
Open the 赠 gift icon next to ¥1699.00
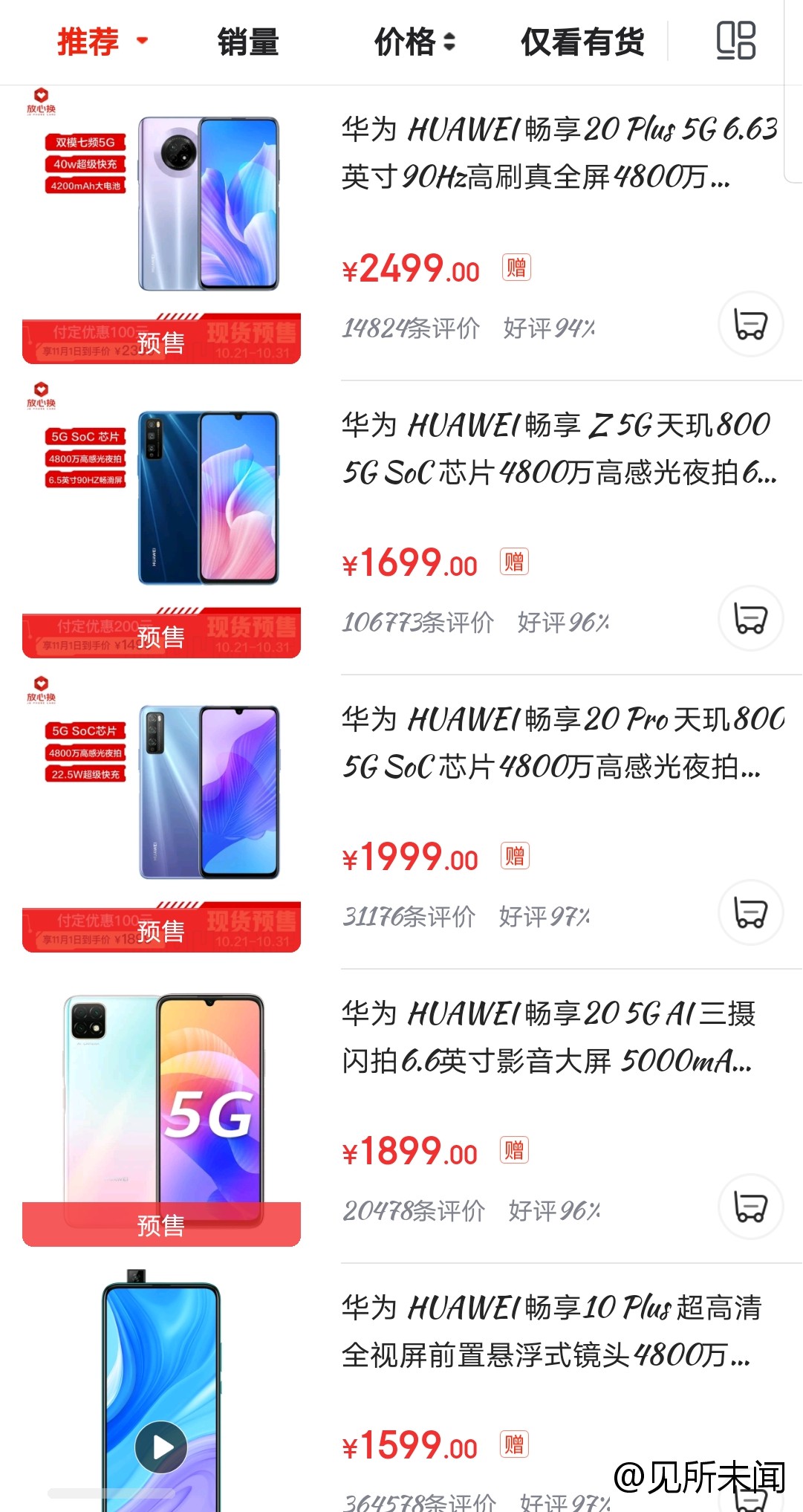coord(514,563)
